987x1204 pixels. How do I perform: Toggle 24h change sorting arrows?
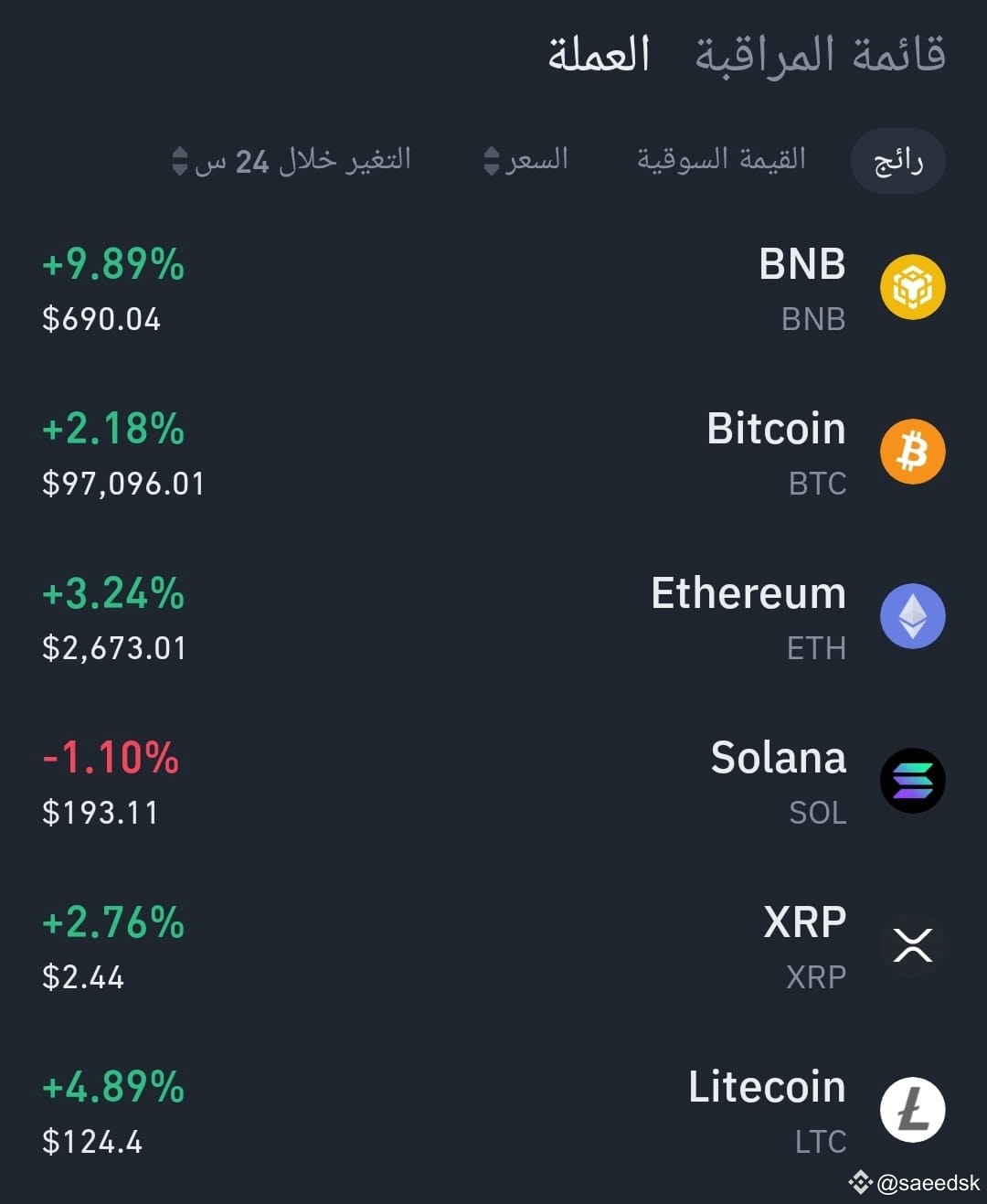pos(179,160)
